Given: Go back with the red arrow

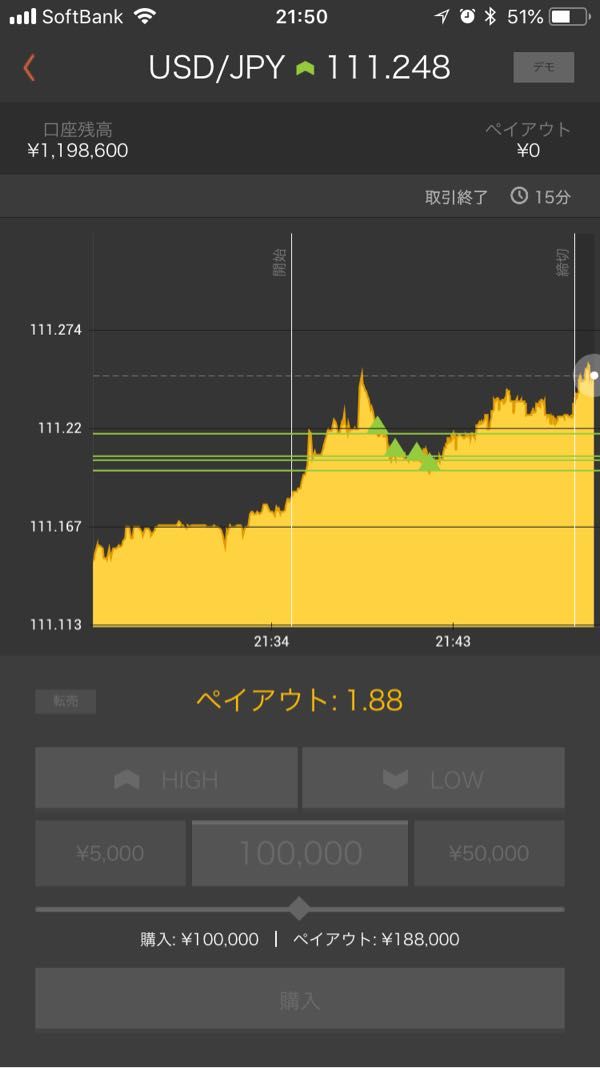Looking at the screenshot, I should tap(29, 68).
